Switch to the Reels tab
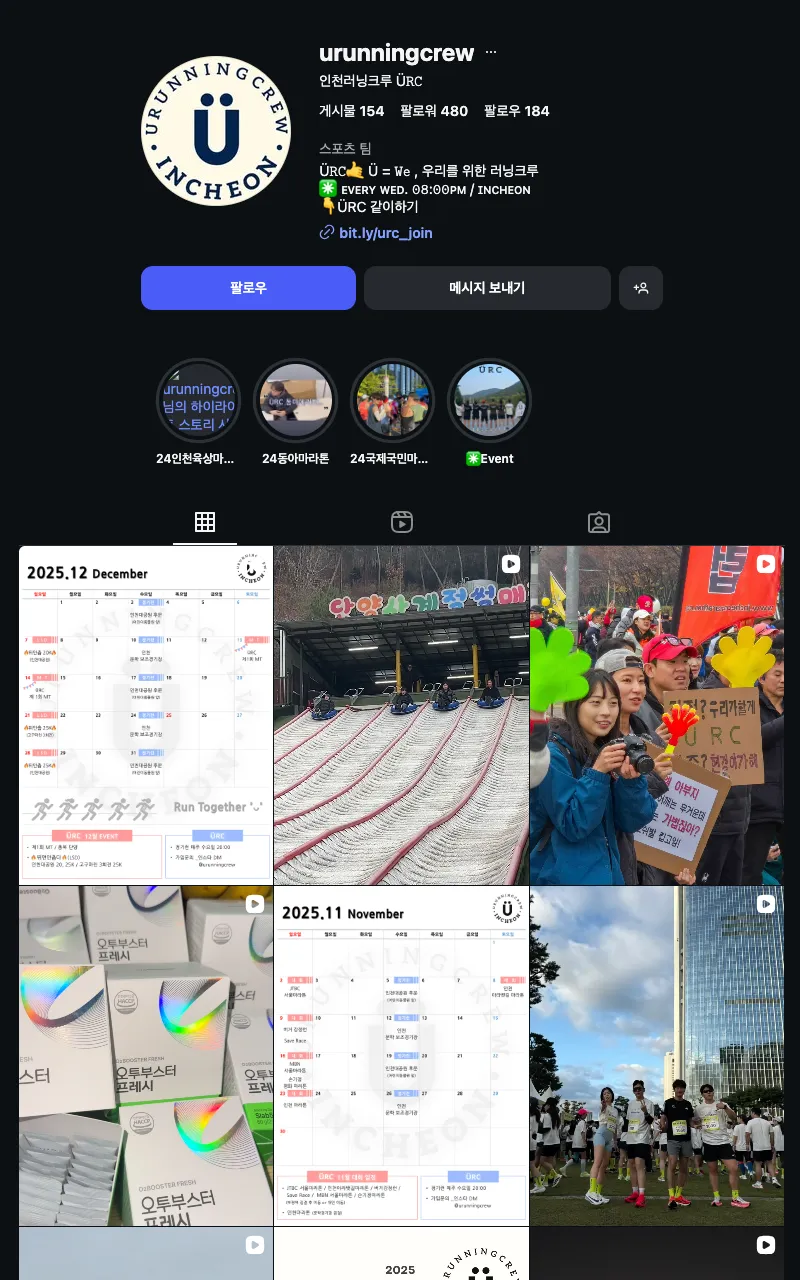This screenshot has height=1280, width=800. [x=402, y=522]
